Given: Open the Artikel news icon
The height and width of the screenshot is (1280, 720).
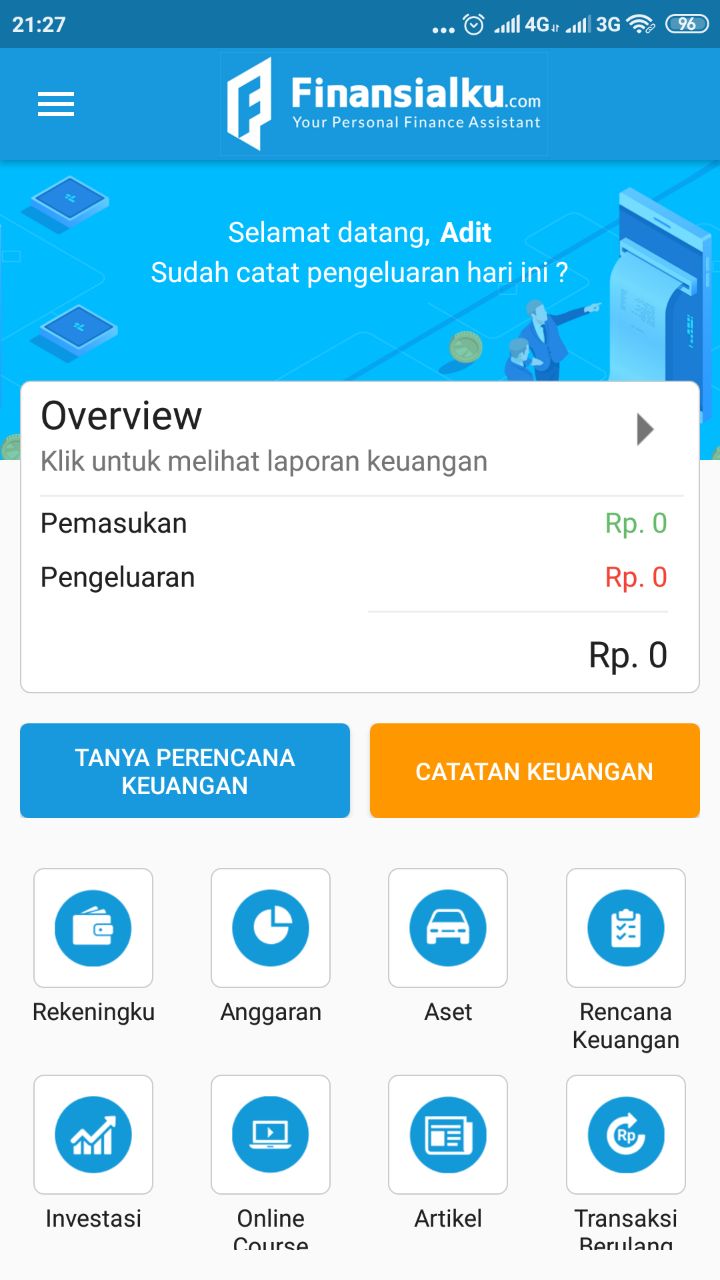Looking at the screenshot, I should [448, 1135].
